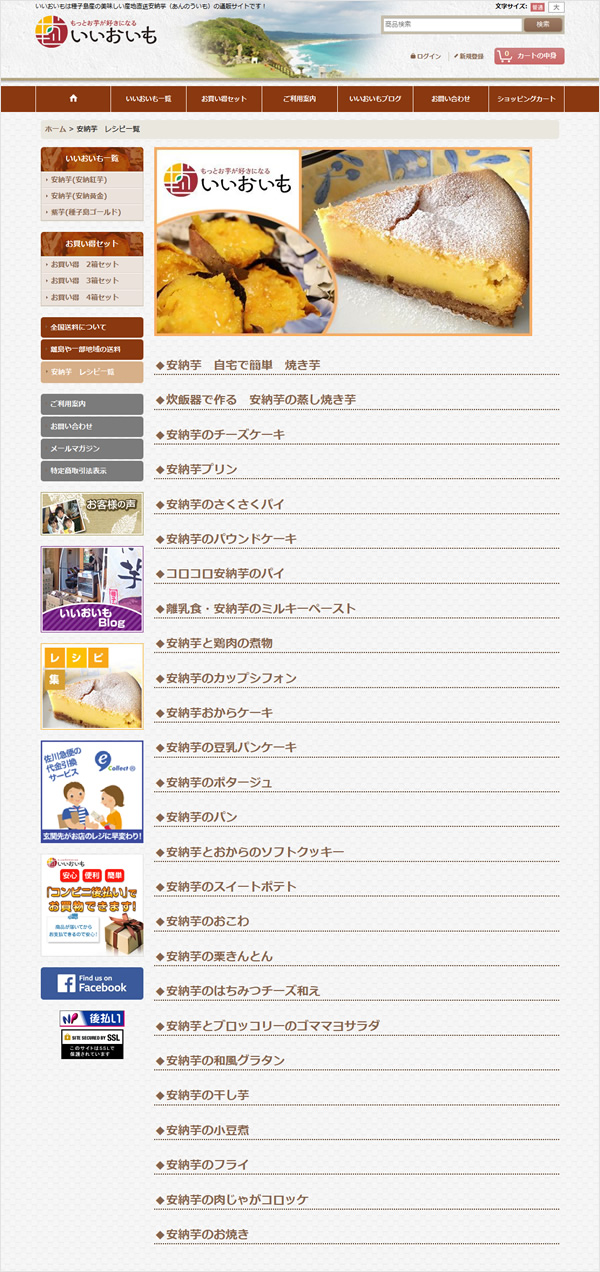The width and height of the screenshot is (600, 1272).
Task: Go to home via the house icon
Action: tap(73, 99)
